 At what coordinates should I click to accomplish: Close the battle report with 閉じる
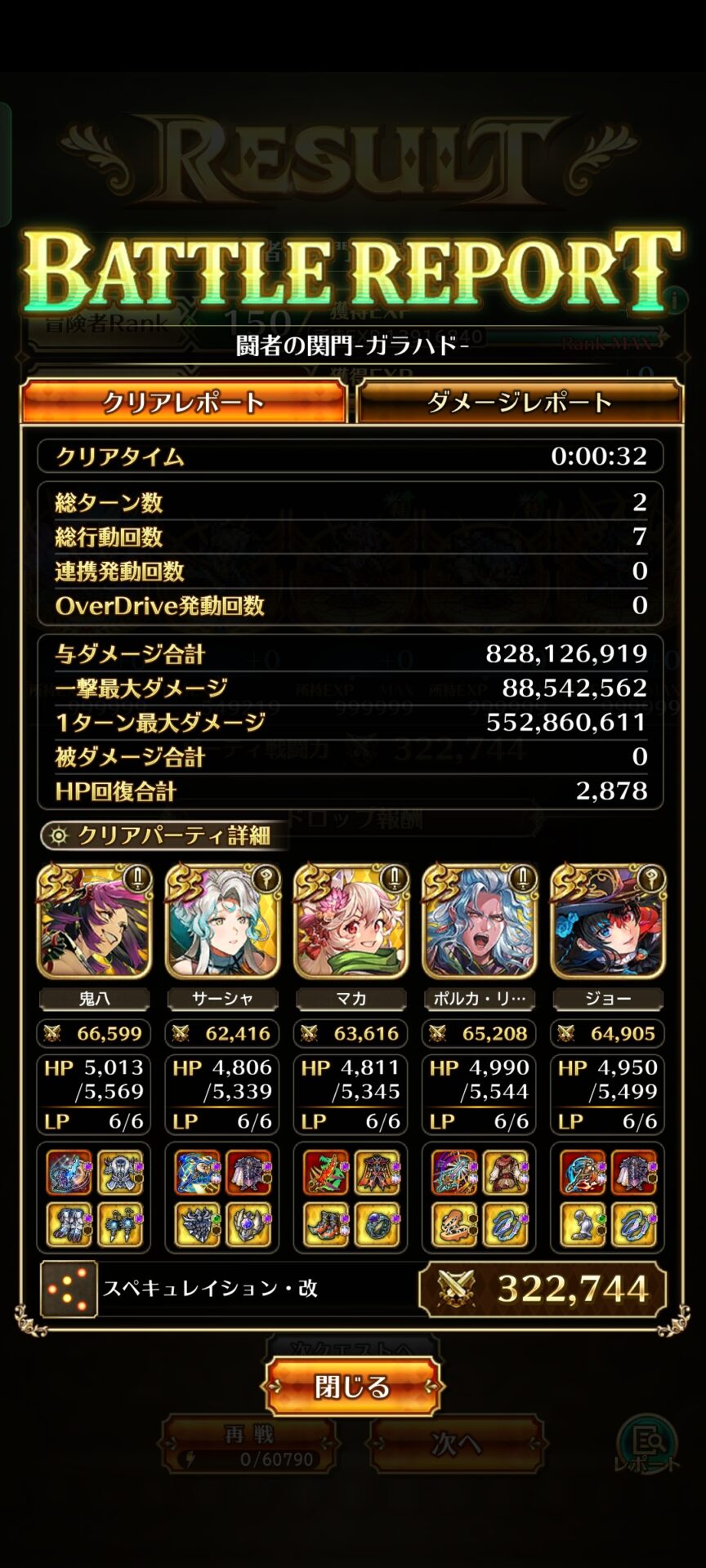(x=353, y=1386)
